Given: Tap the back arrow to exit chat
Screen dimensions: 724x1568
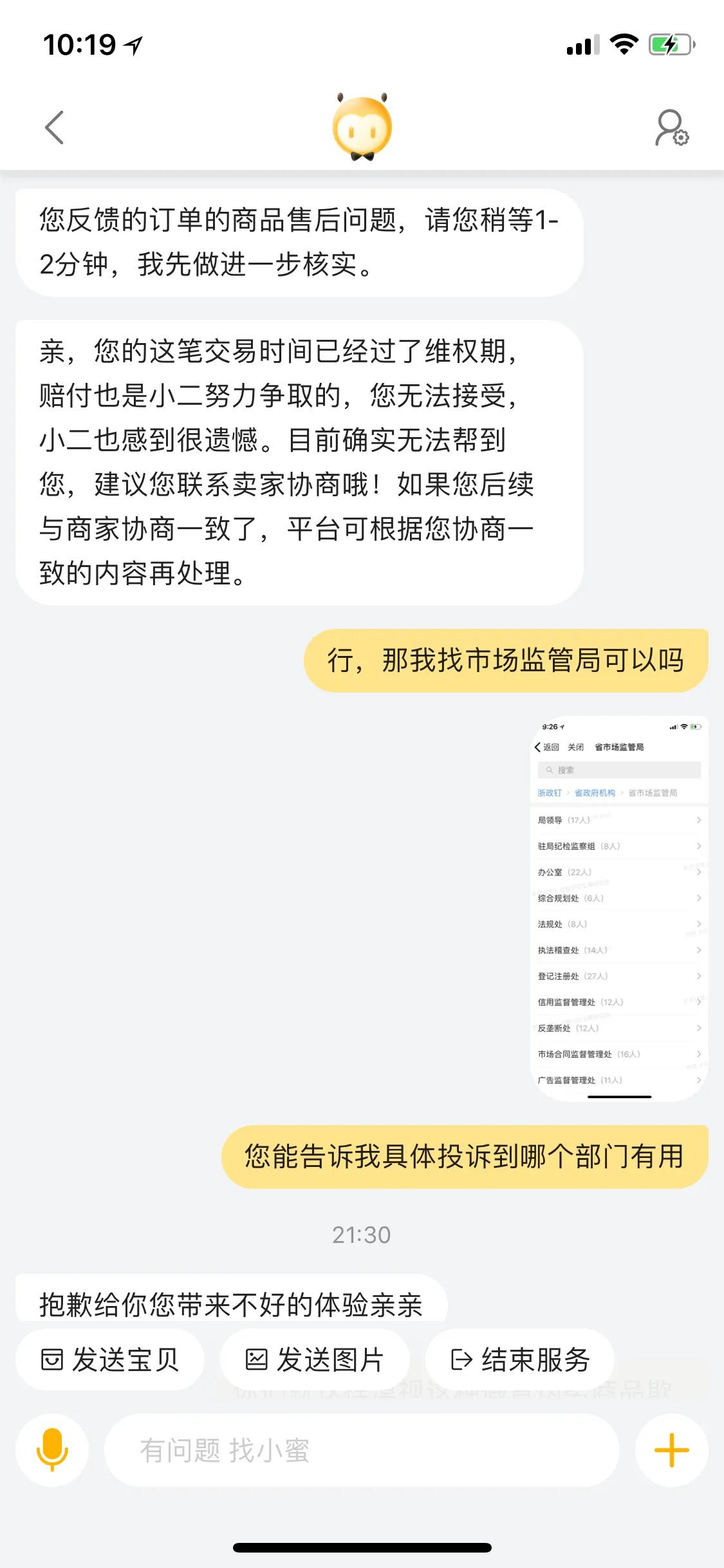Looking at the screenshot, I should point(54,126).
